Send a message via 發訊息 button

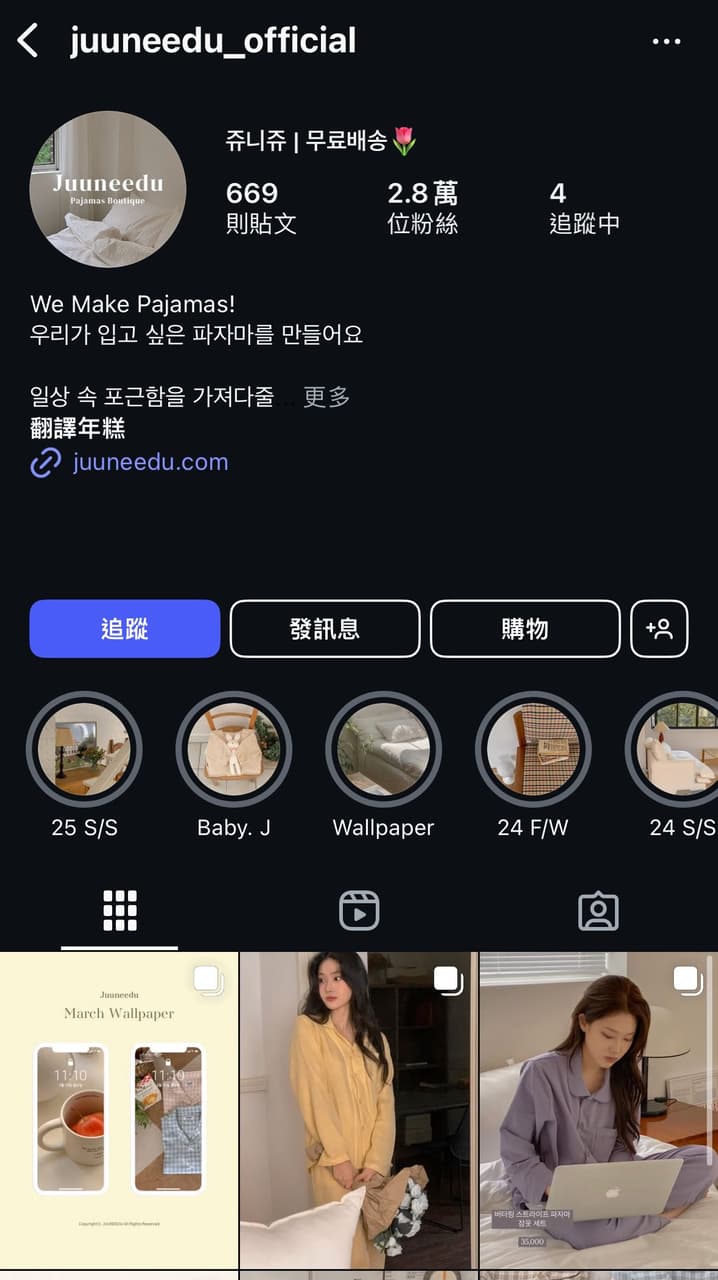(325, 629)
